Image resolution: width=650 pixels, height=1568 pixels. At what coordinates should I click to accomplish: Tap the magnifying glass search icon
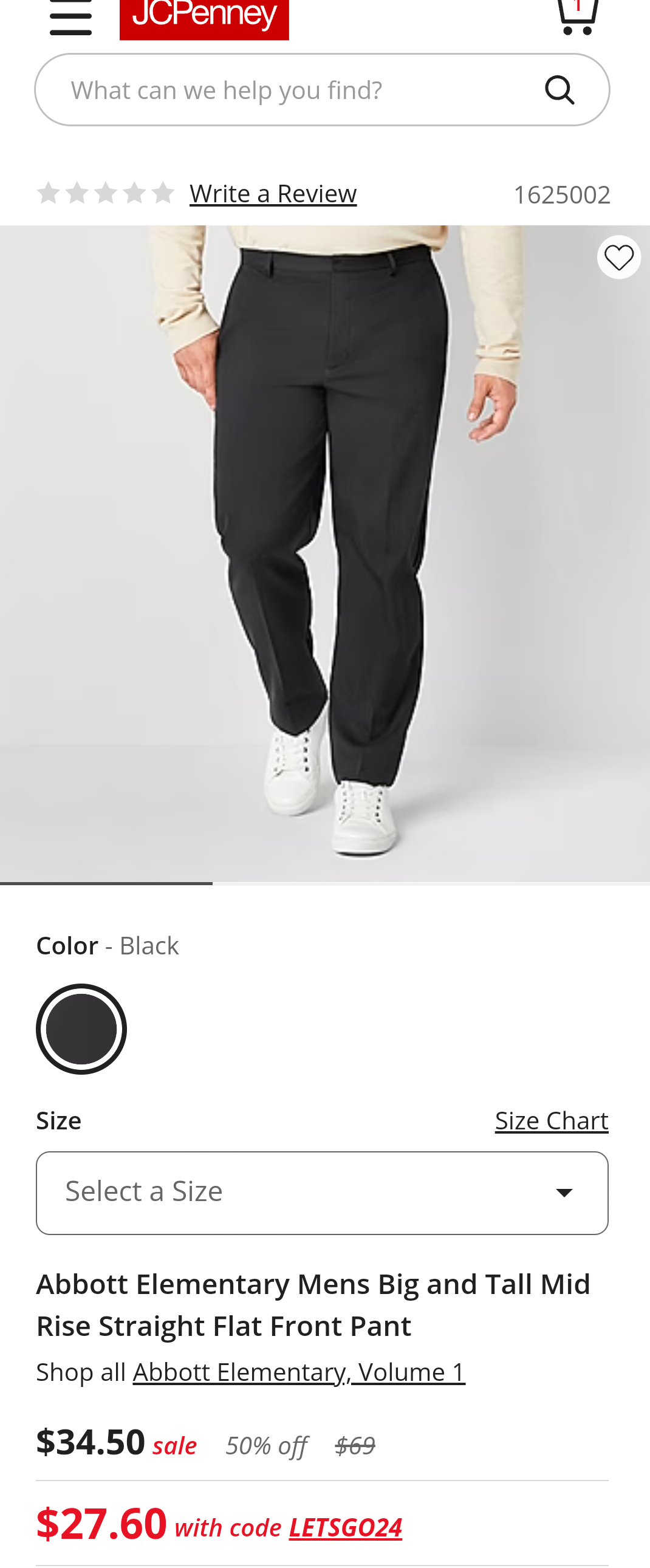[559, 90]
